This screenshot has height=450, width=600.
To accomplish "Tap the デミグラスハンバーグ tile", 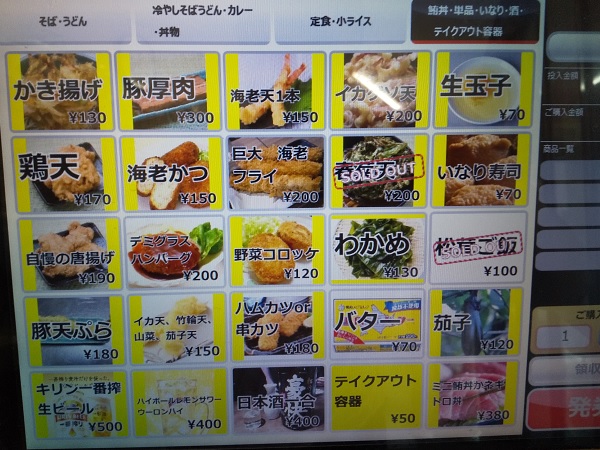I will 174,250.
